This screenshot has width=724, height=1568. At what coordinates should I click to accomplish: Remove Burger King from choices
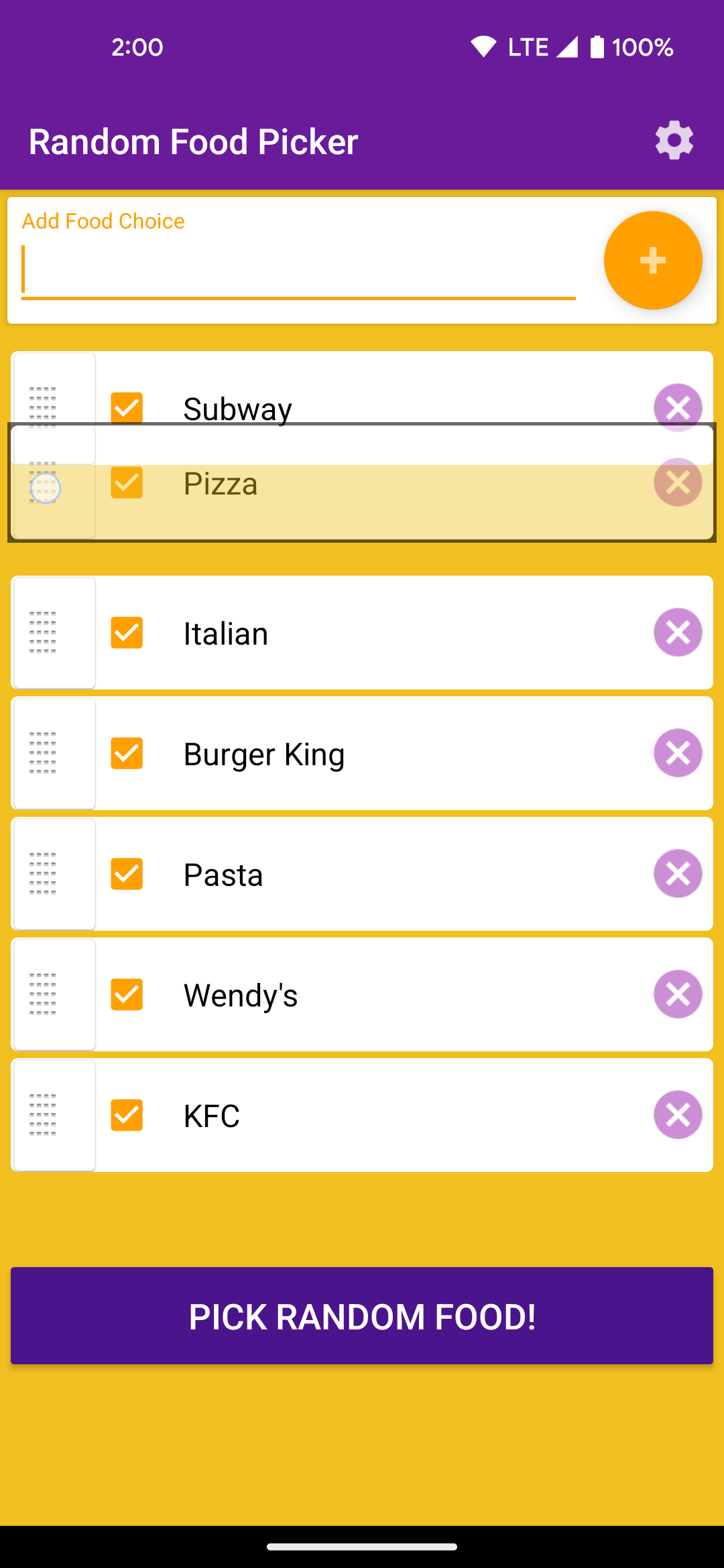(x=678, y=753)
